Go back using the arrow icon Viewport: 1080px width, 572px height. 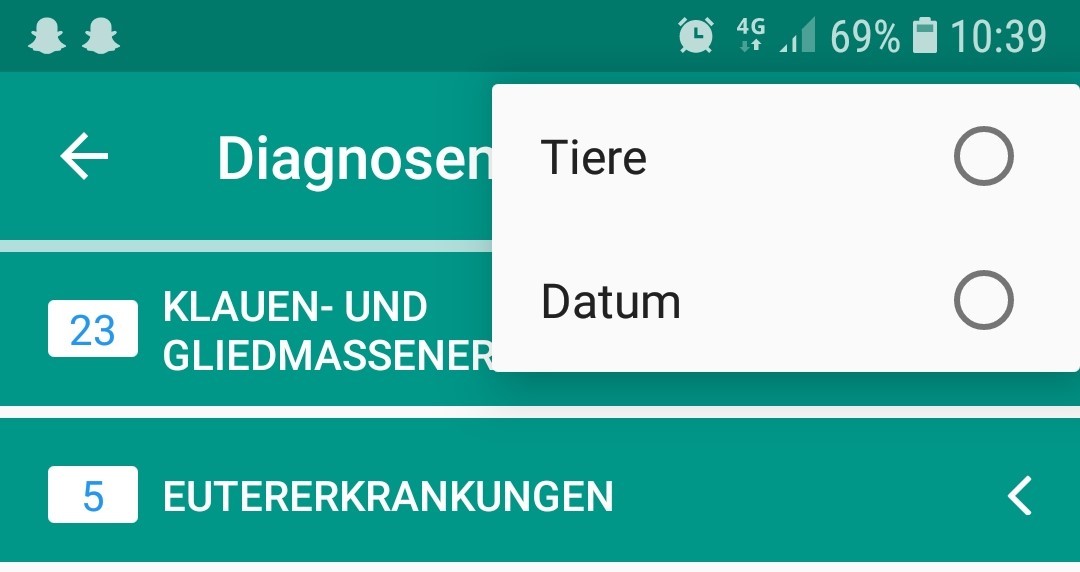point(84,156)
